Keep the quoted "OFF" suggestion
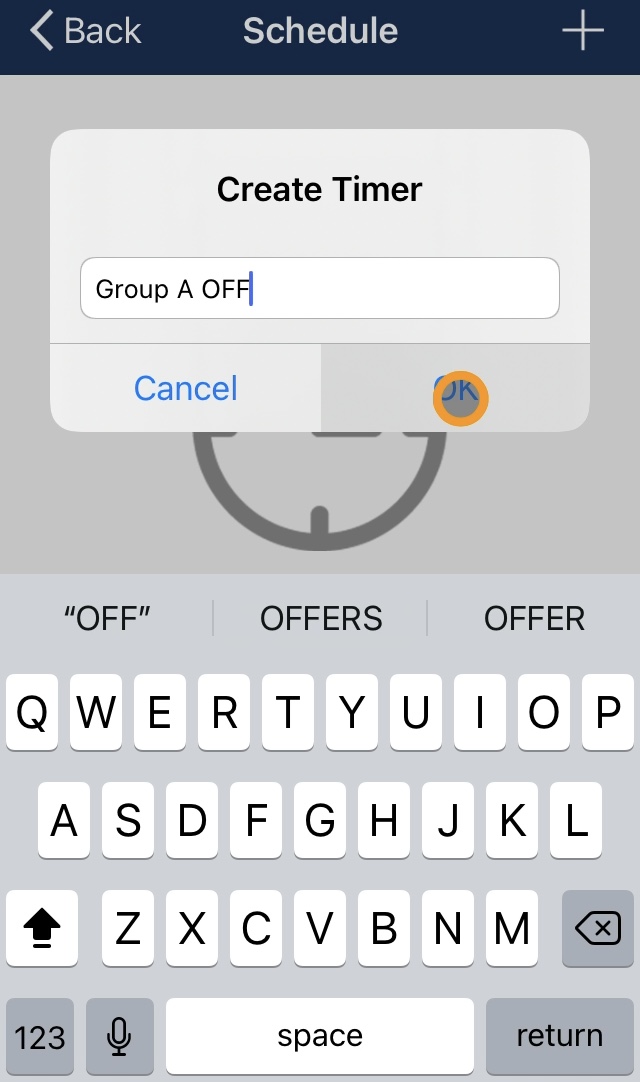Image resolution: width=640 pixels, height=1082 pixels. [x=107, y=618]
